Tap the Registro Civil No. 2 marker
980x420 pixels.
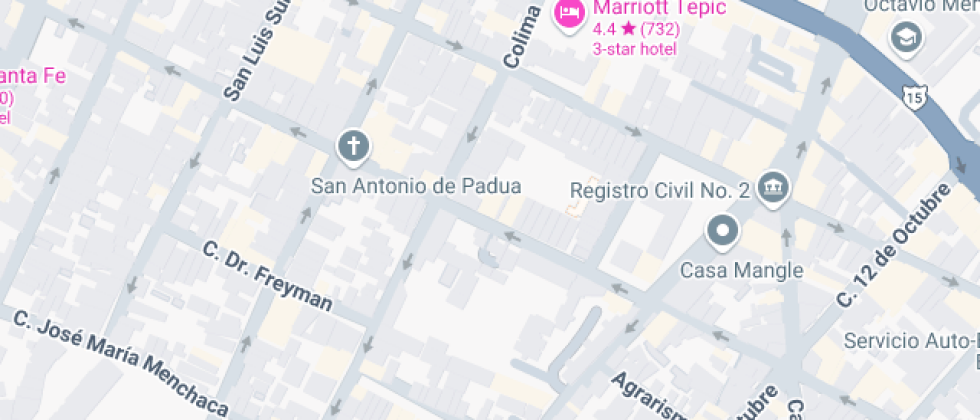(x=773, y=186)
